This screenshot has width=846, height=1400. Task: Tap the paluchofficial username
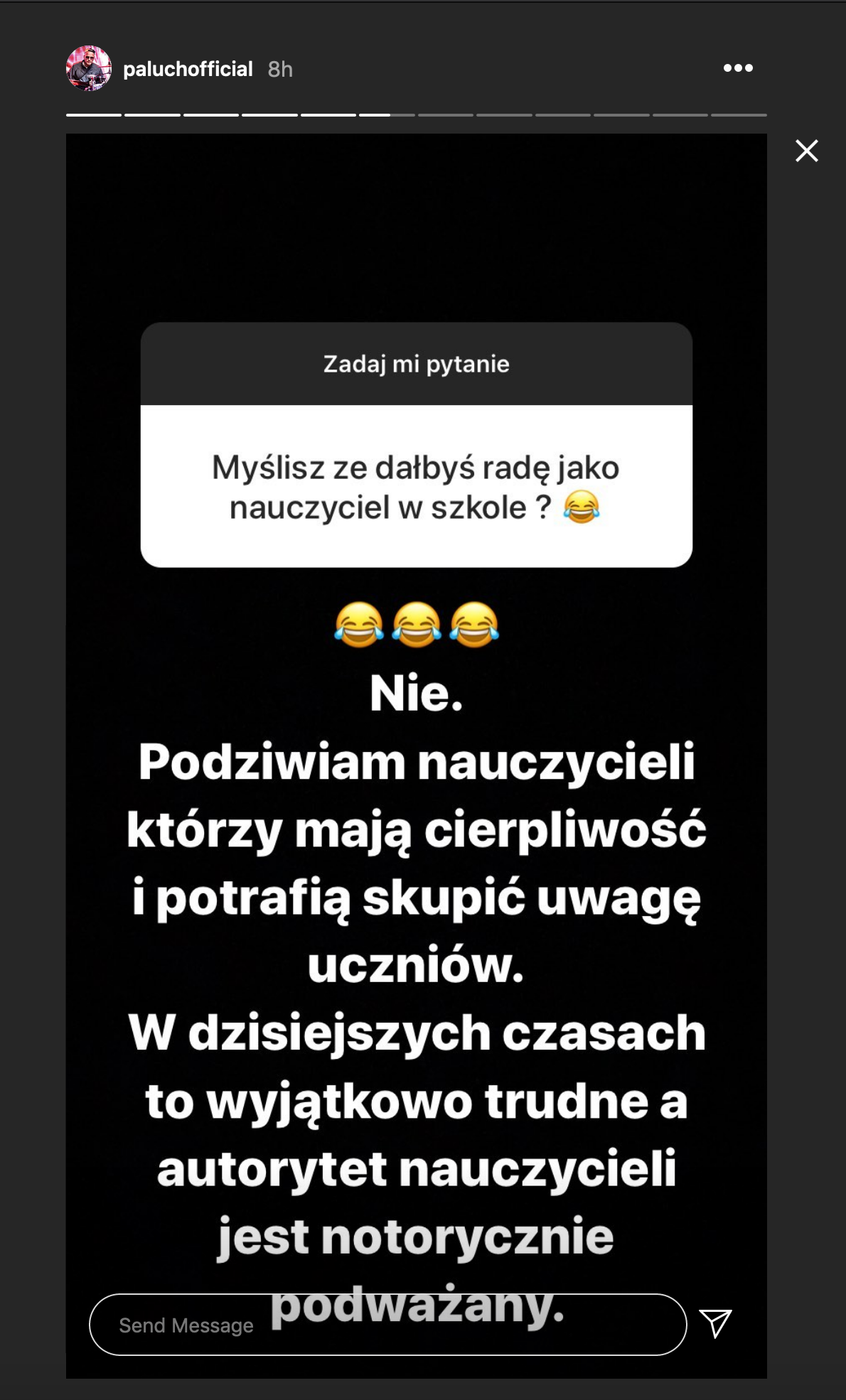[188, 69]
